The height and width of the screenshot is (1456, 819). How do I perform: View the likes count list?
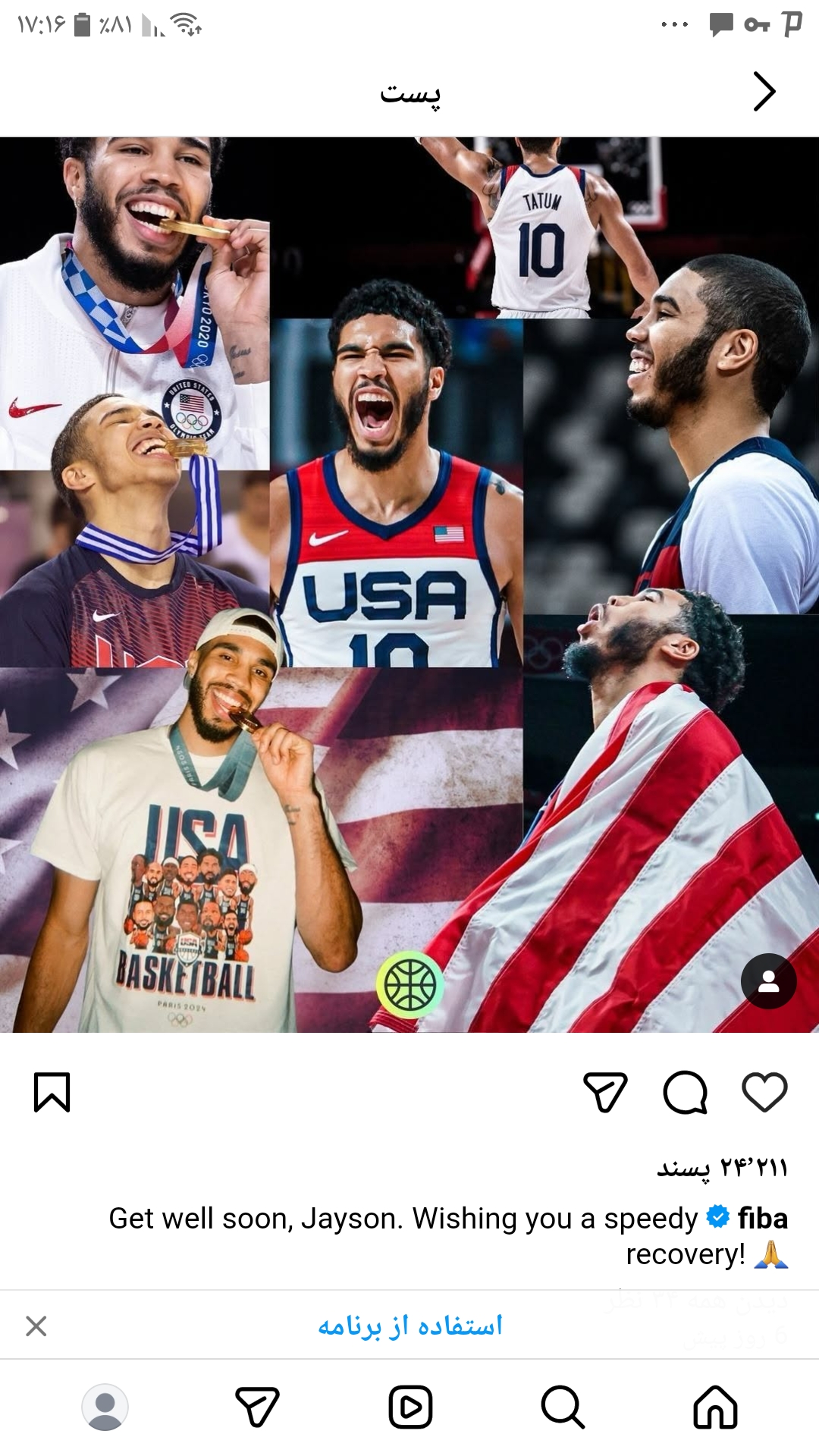click(x=722, y=1168)
